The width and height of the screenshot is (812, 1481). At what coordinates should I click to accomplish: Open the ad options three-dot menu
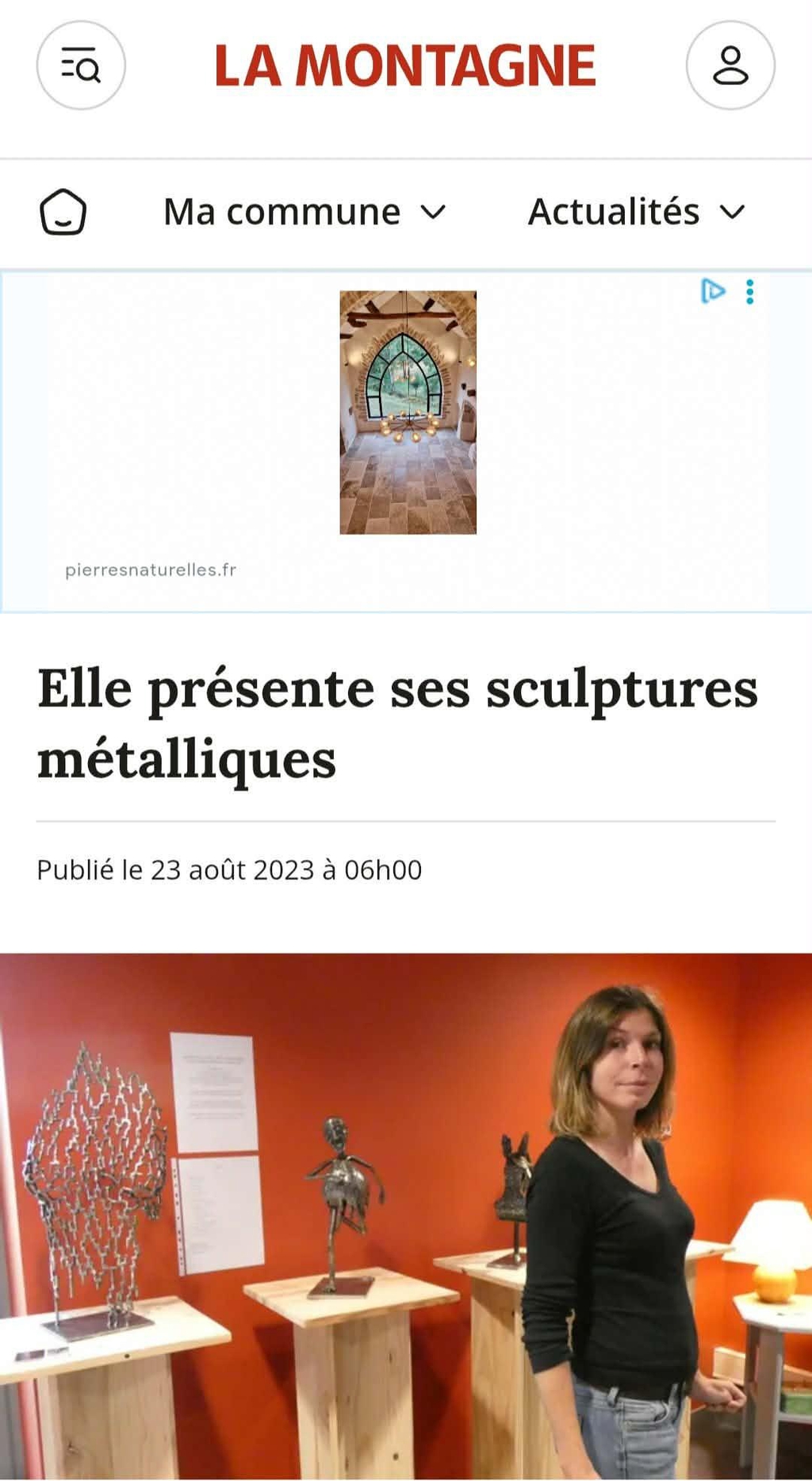tap(750, 292)
